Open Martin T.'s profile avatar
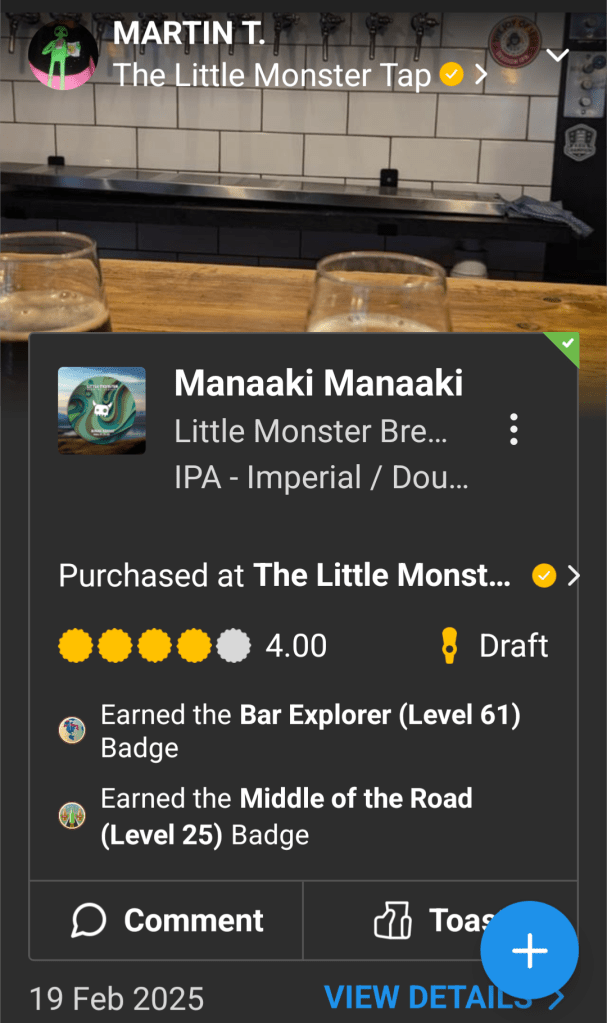 click(x=63, y=54)
